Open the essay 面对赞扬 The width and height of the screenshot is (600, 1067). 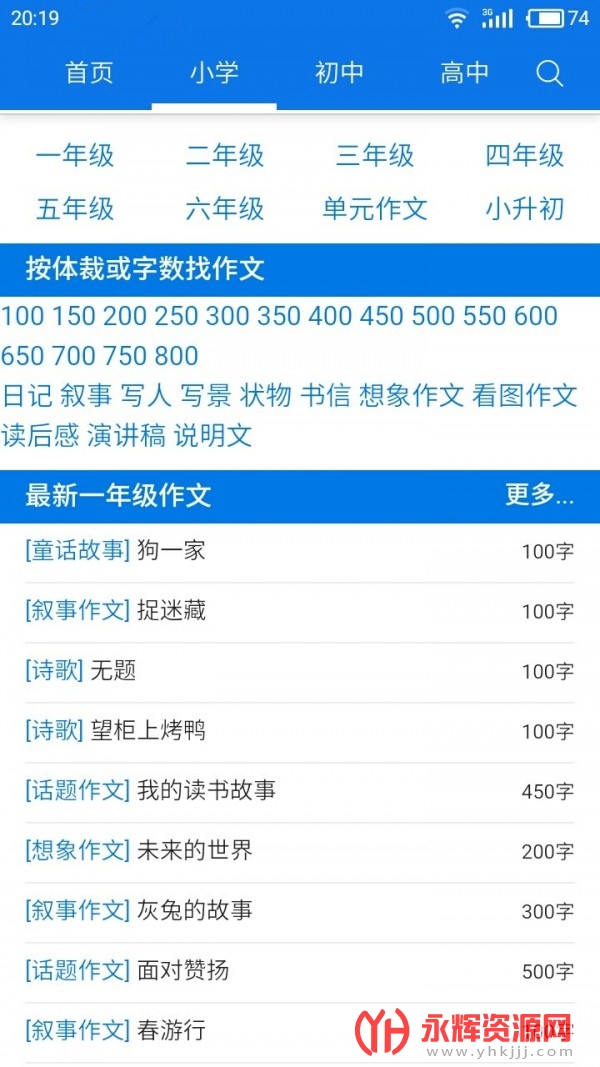[183, 970]
